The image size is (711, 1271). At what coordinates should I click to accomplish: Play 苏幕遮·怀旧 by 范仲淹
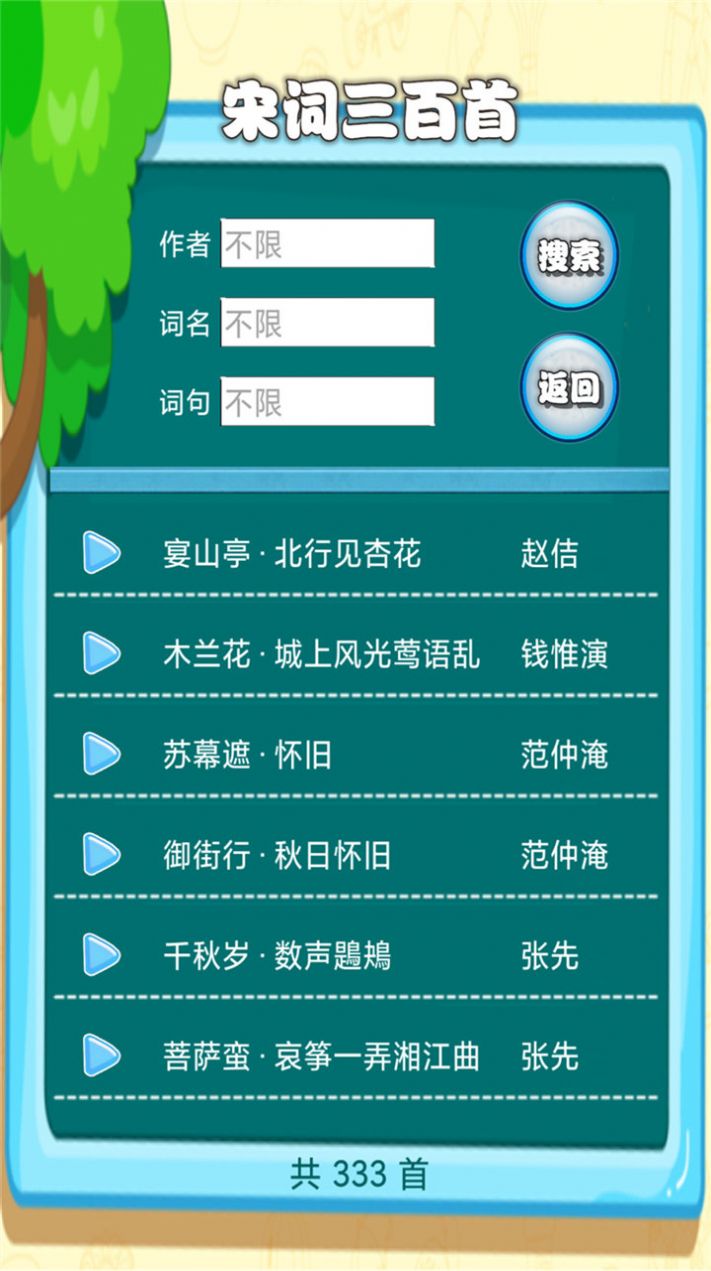point(101,754)
